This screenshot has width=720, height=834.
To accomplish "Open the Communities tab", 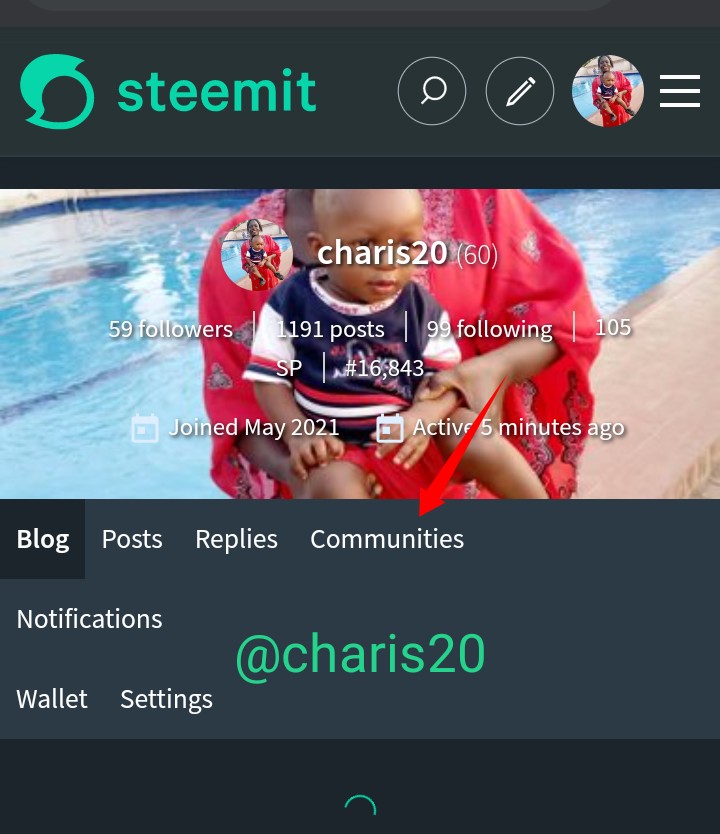I will 387,539.
